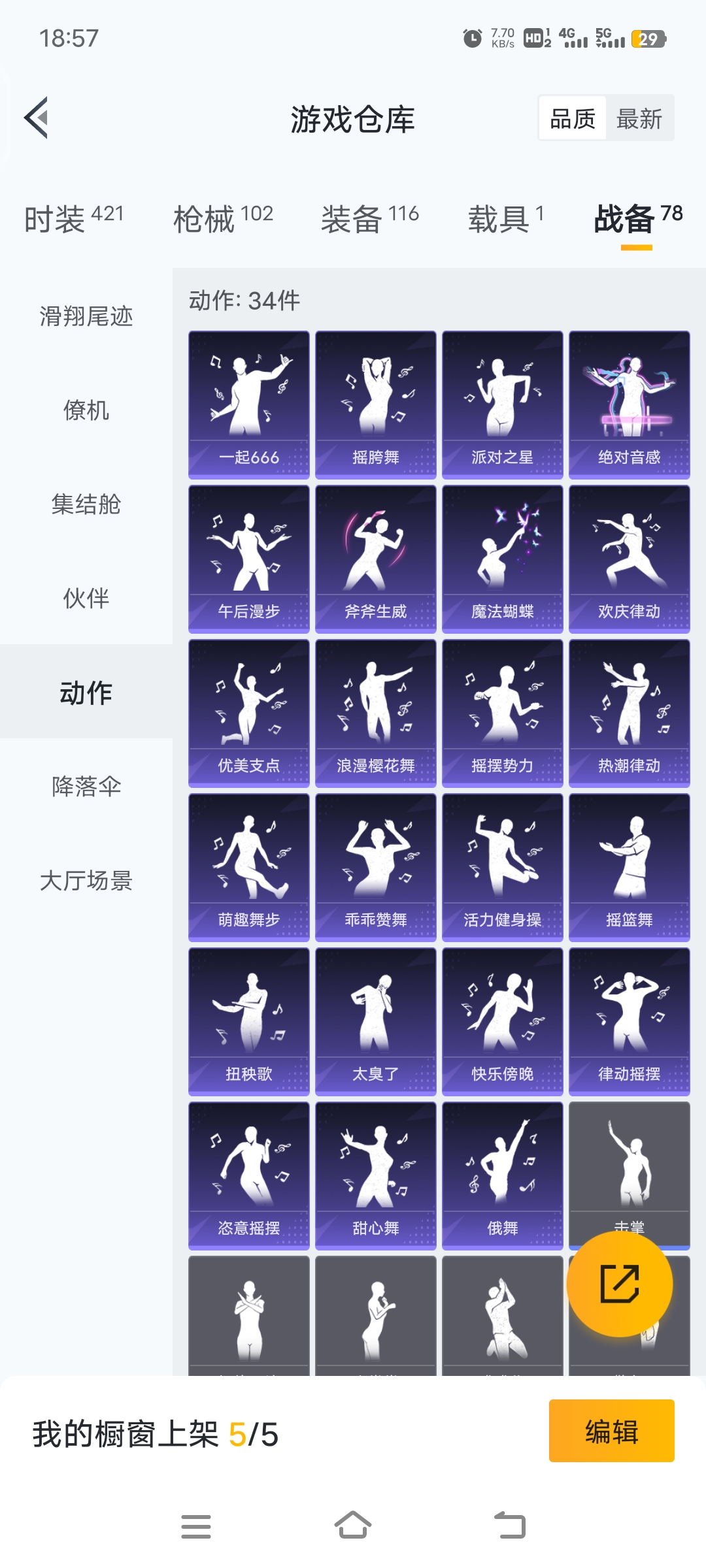
Task: Open the 大厅场景 category
Action: 86,881
